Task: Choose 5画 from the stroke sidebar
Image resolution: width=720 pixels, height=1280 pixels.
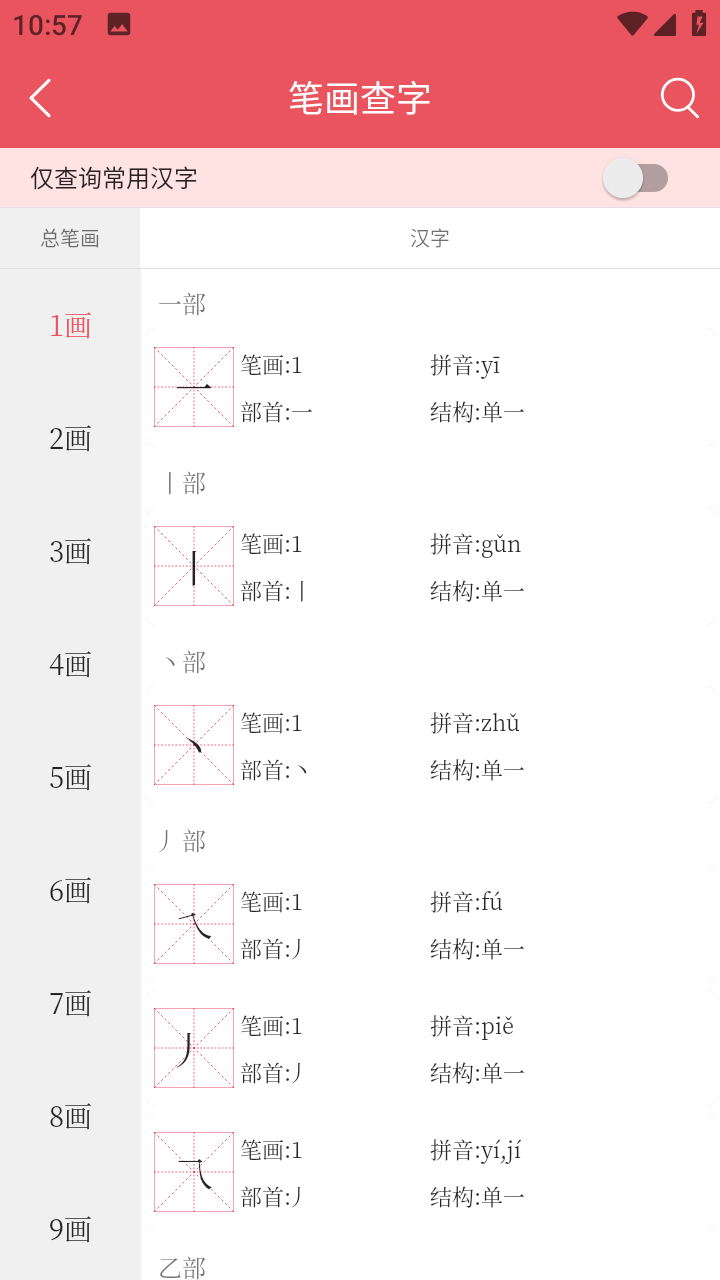Action: 70,777
